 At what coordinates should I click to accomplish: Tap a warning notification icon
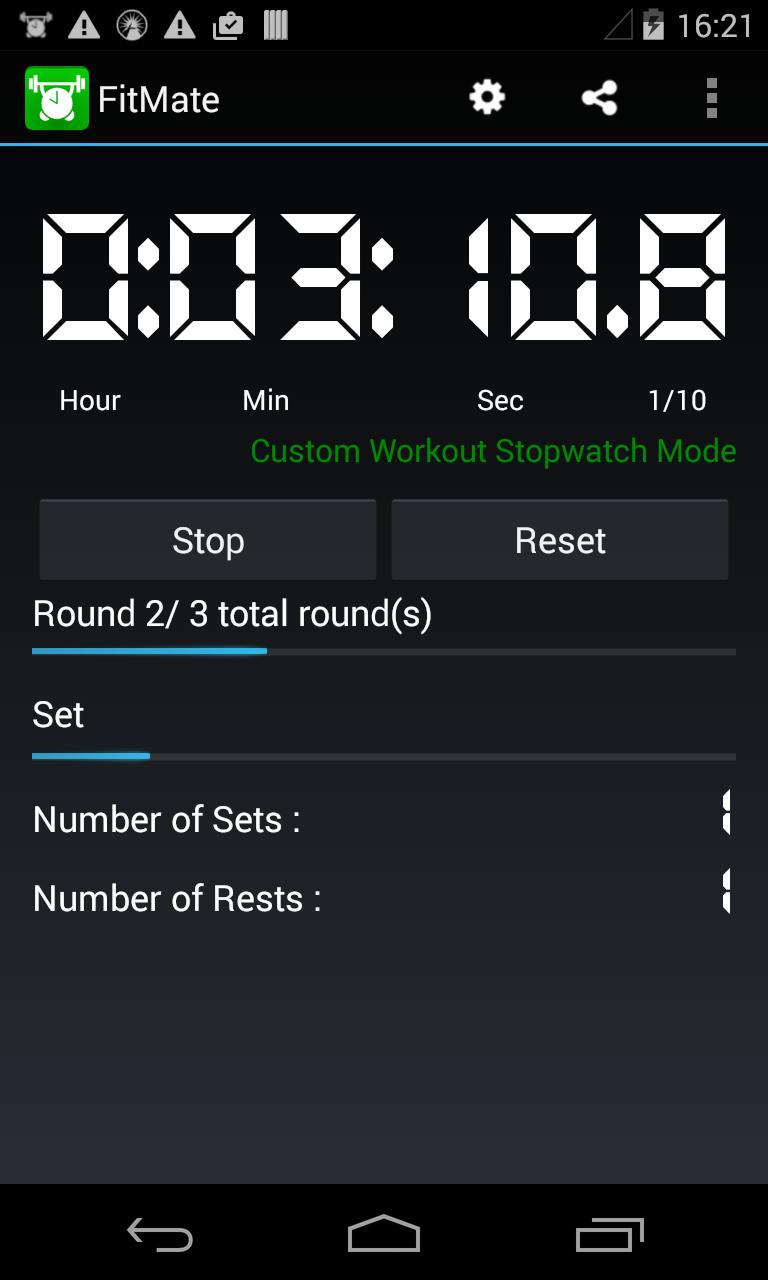coord(85,25)
